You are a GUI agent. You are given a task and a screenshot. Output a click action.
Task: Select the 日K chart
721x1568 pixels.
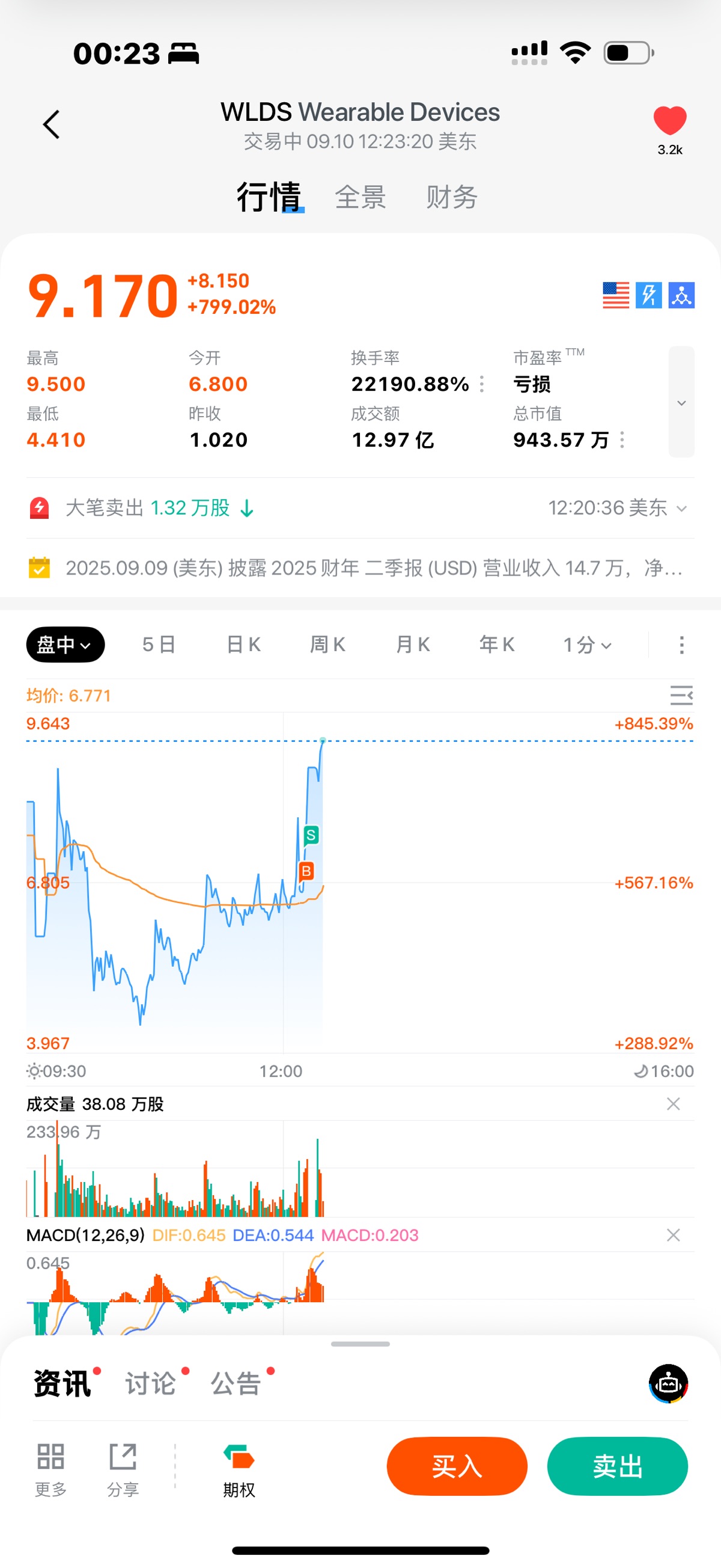243,645
